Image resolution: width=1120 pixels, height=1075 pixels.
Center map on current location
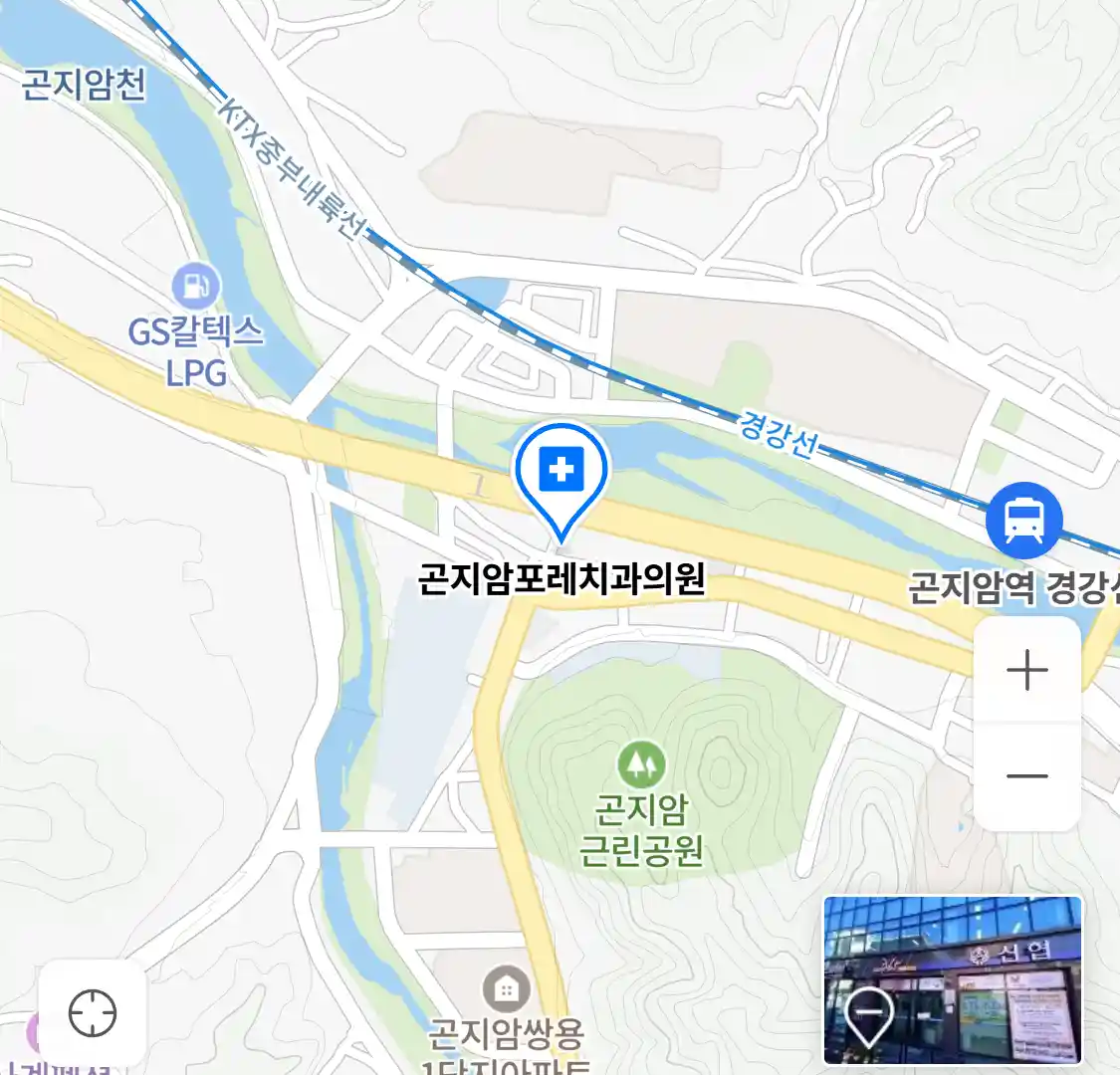coord(93,1013)
